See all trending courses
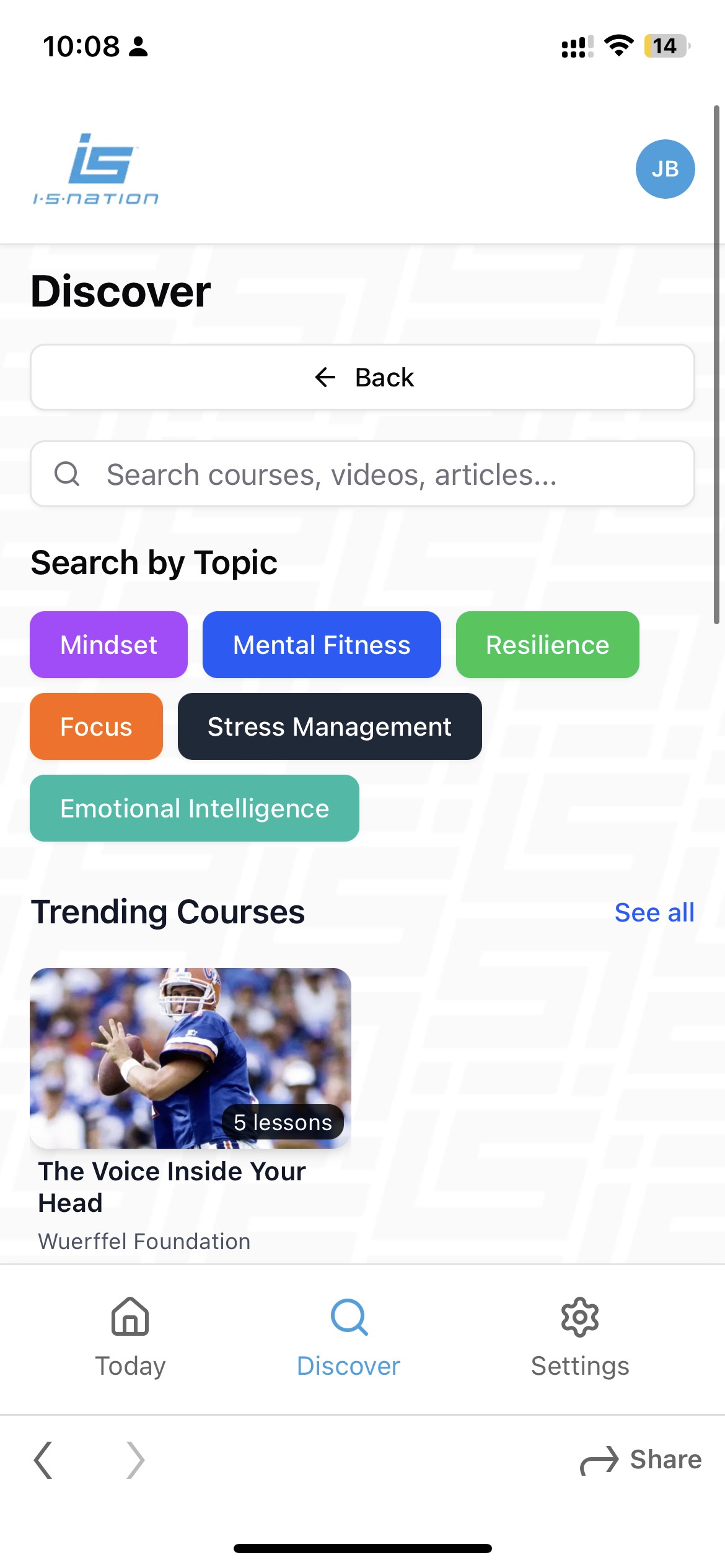Image resolution: width=725 pixels, height=1568 pixels. [x=654, y=912]
